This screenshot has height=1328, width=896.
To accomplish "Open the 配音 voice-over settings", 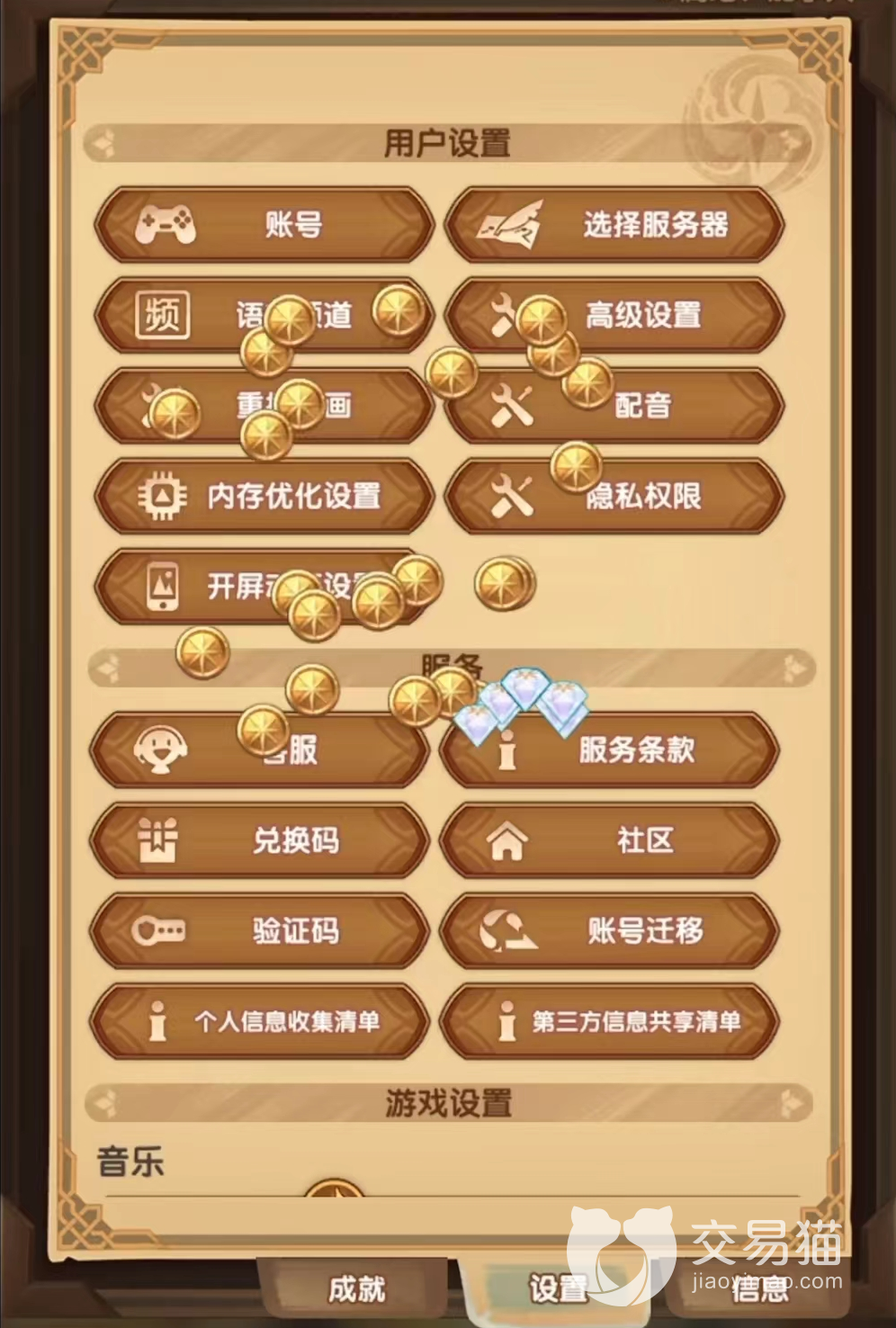I will pos(614,406).
